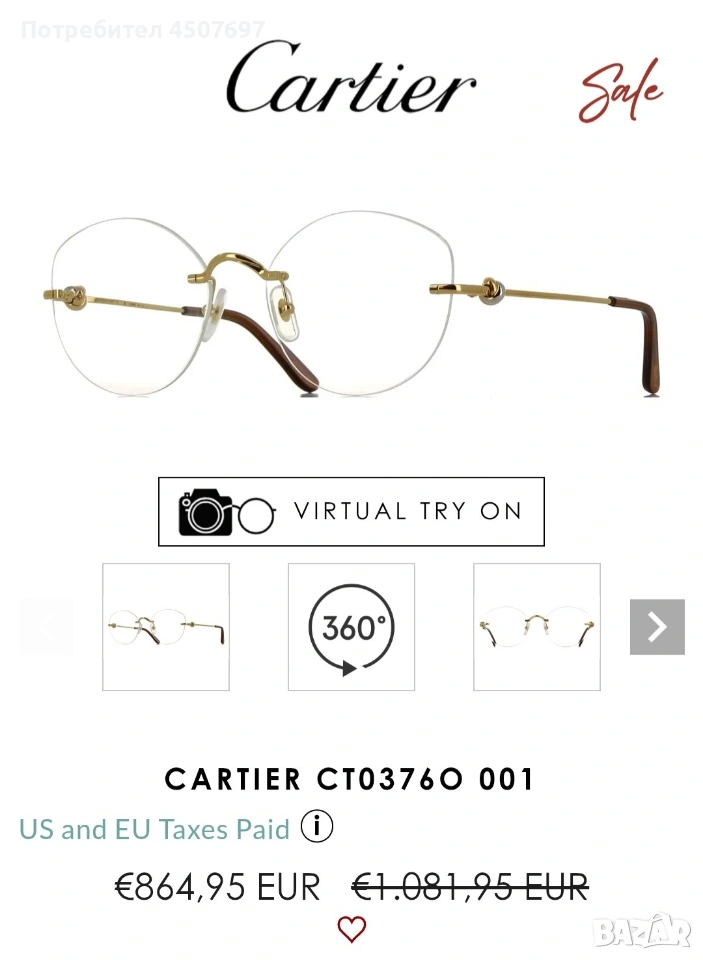Select the angled side-view glasses thumbnail
The width and height of the screenshot is (703, 960).
click(166, 627)
